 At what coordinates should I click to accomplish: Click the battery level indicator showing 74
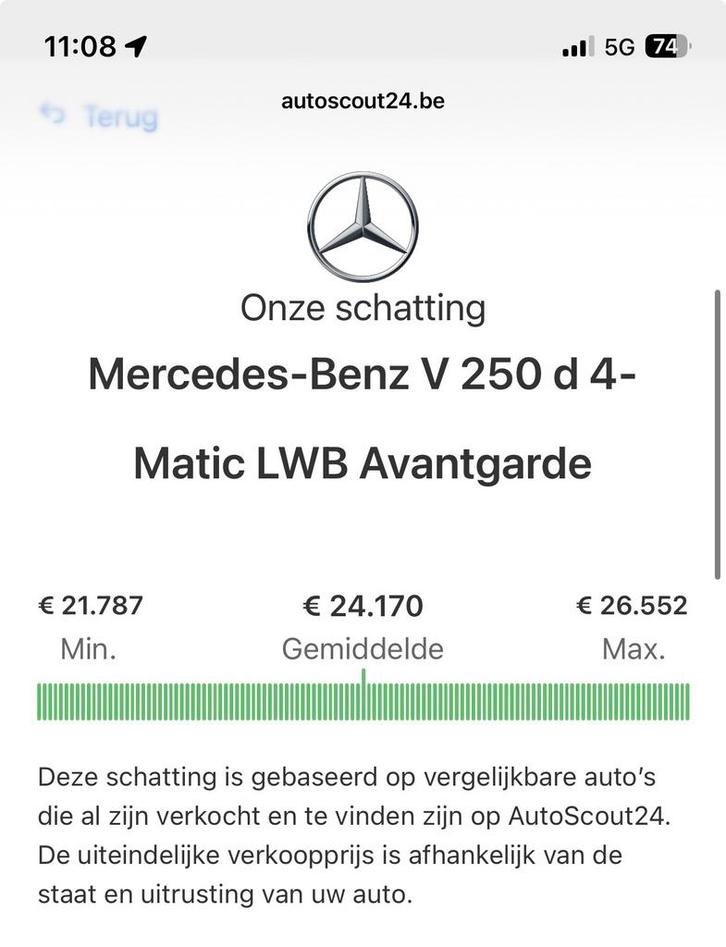(x=667, y=44)
